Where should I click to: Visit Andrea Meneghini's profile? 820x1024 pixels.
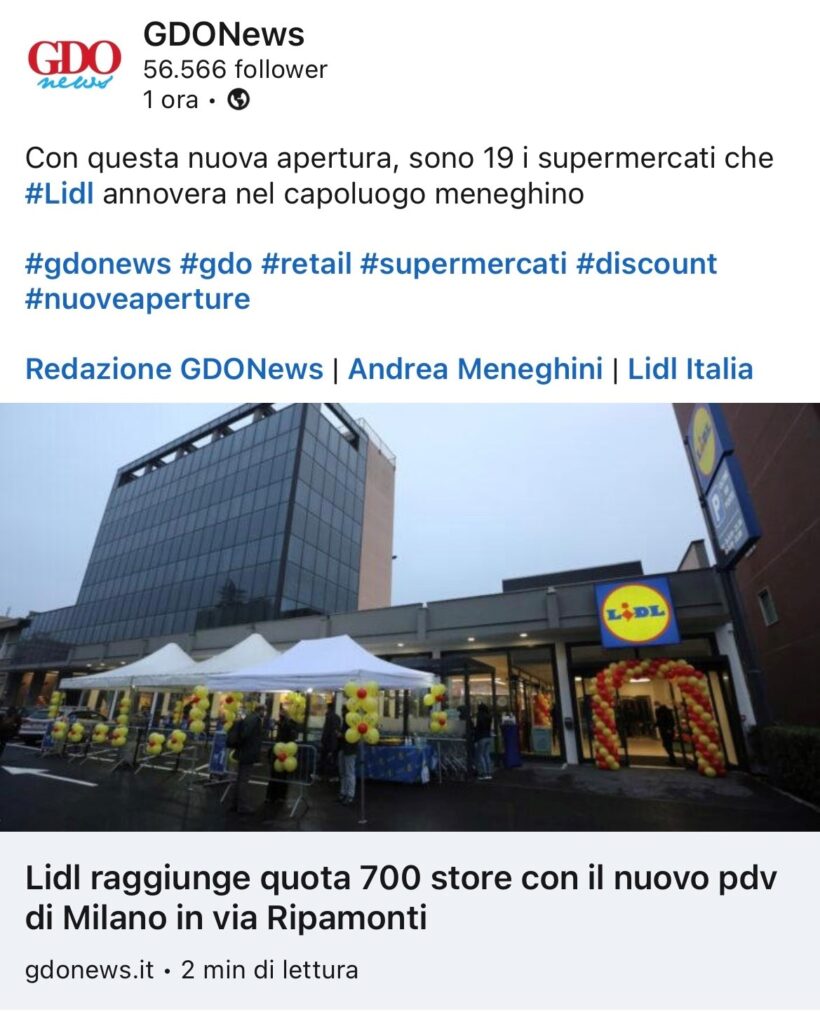coord(475,369)
